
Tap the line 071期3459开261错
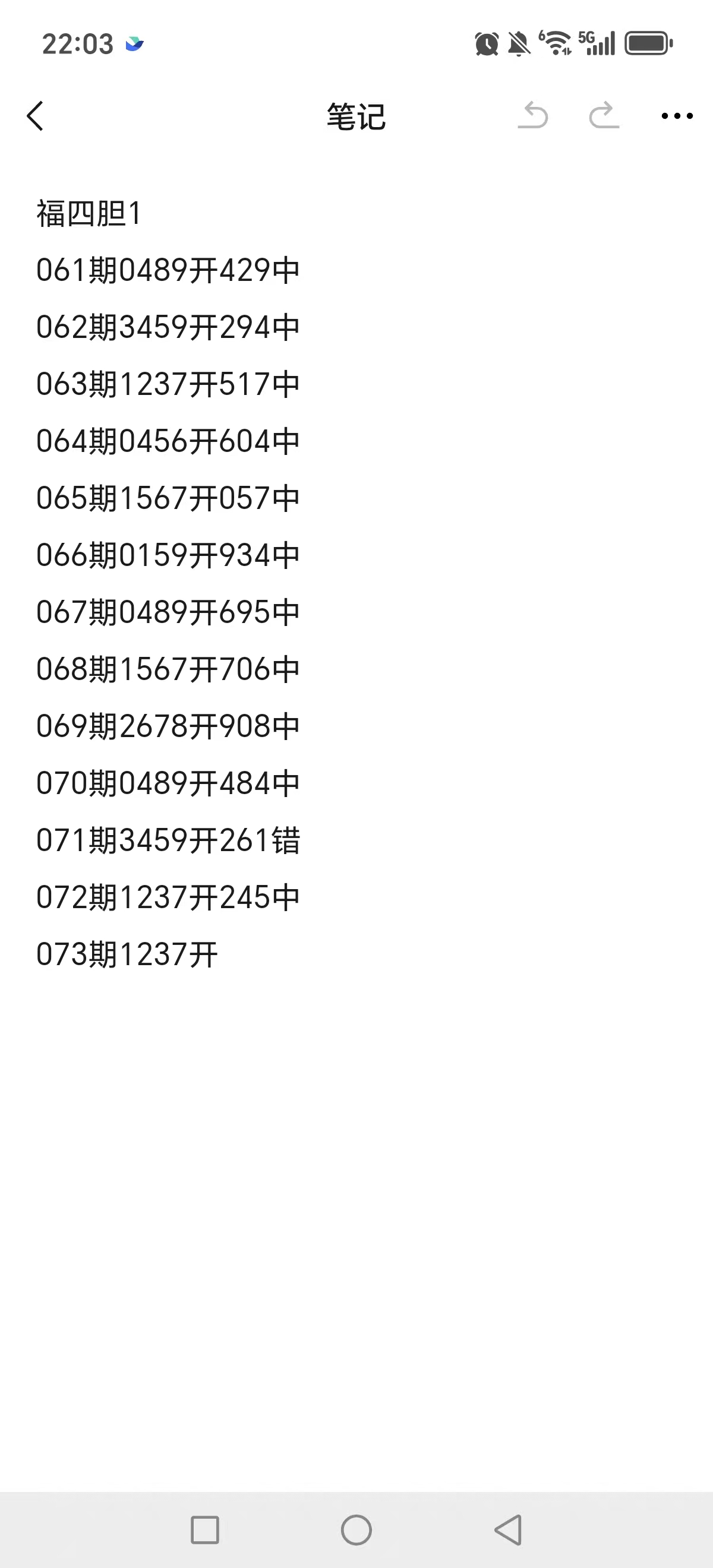(x=169, y=840)
